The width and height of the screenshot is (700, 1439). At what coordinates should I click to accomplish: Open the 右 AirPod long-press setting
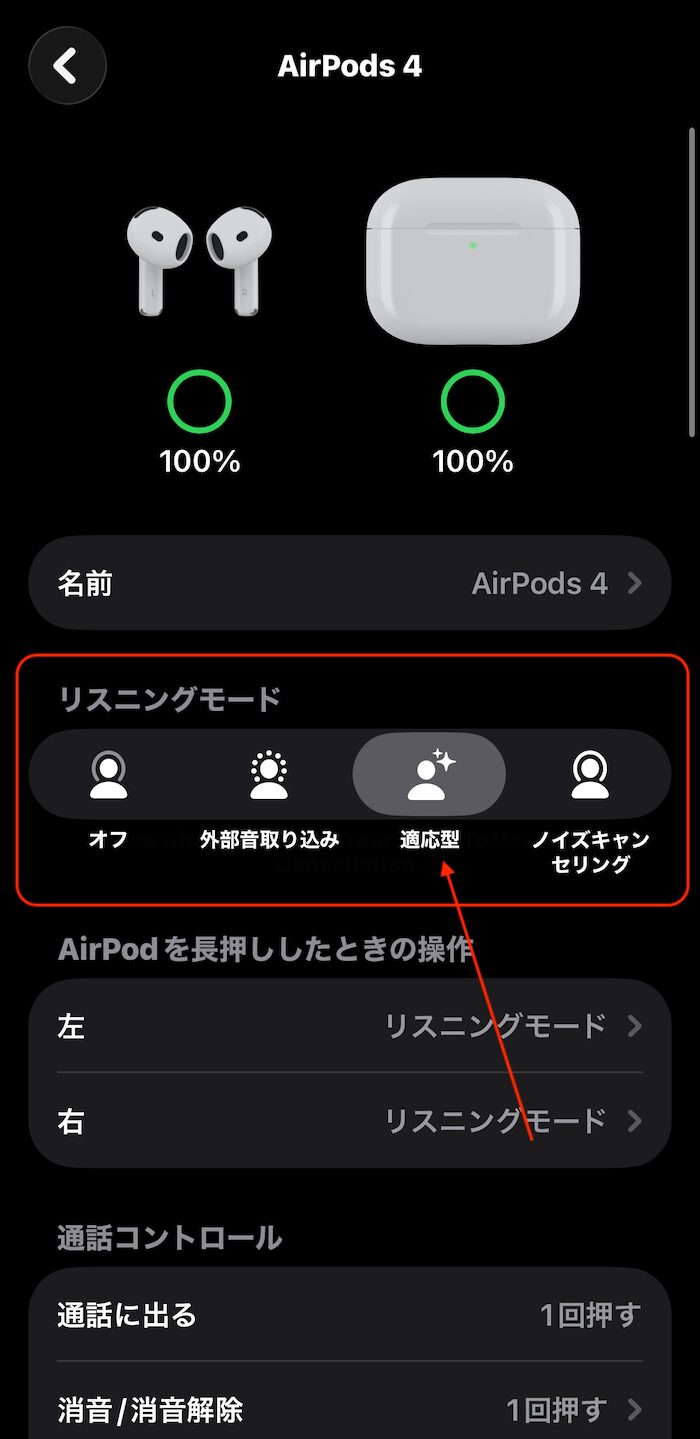point(349,1121)
